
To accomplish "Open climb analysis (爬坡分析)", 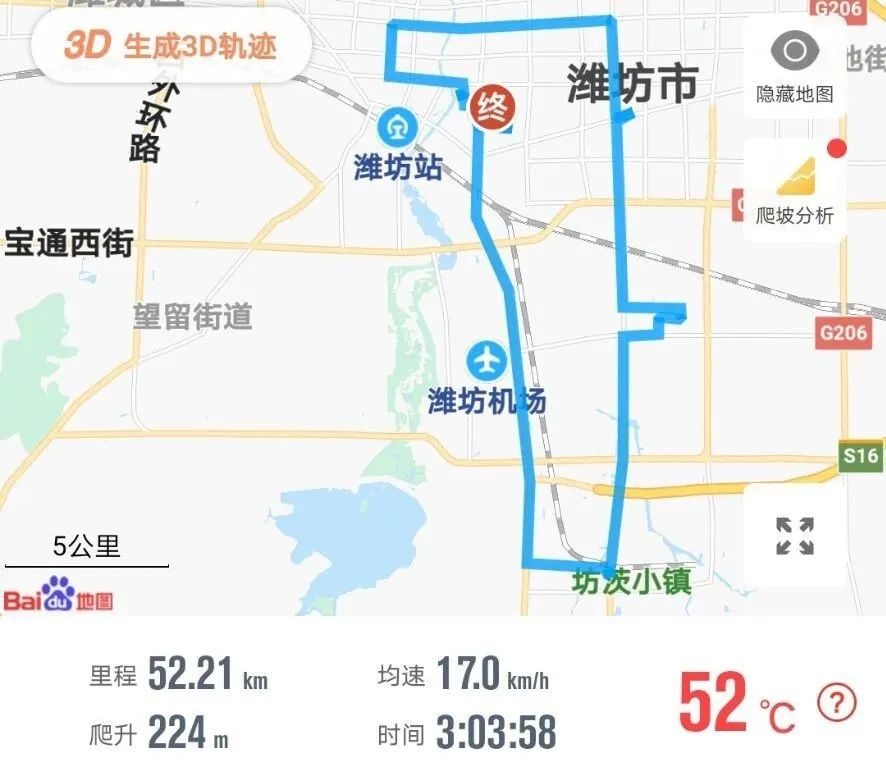I will coord(795,189).
